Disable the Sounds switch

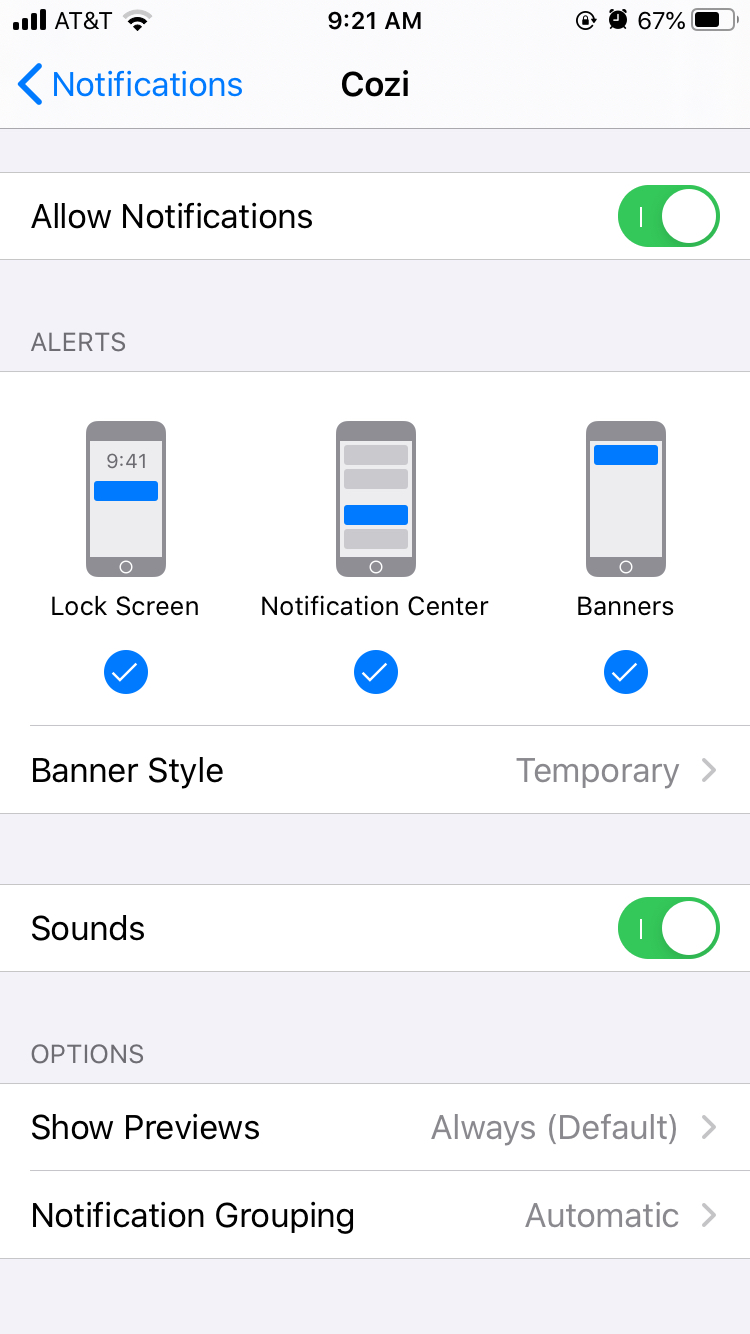(668, 928)
